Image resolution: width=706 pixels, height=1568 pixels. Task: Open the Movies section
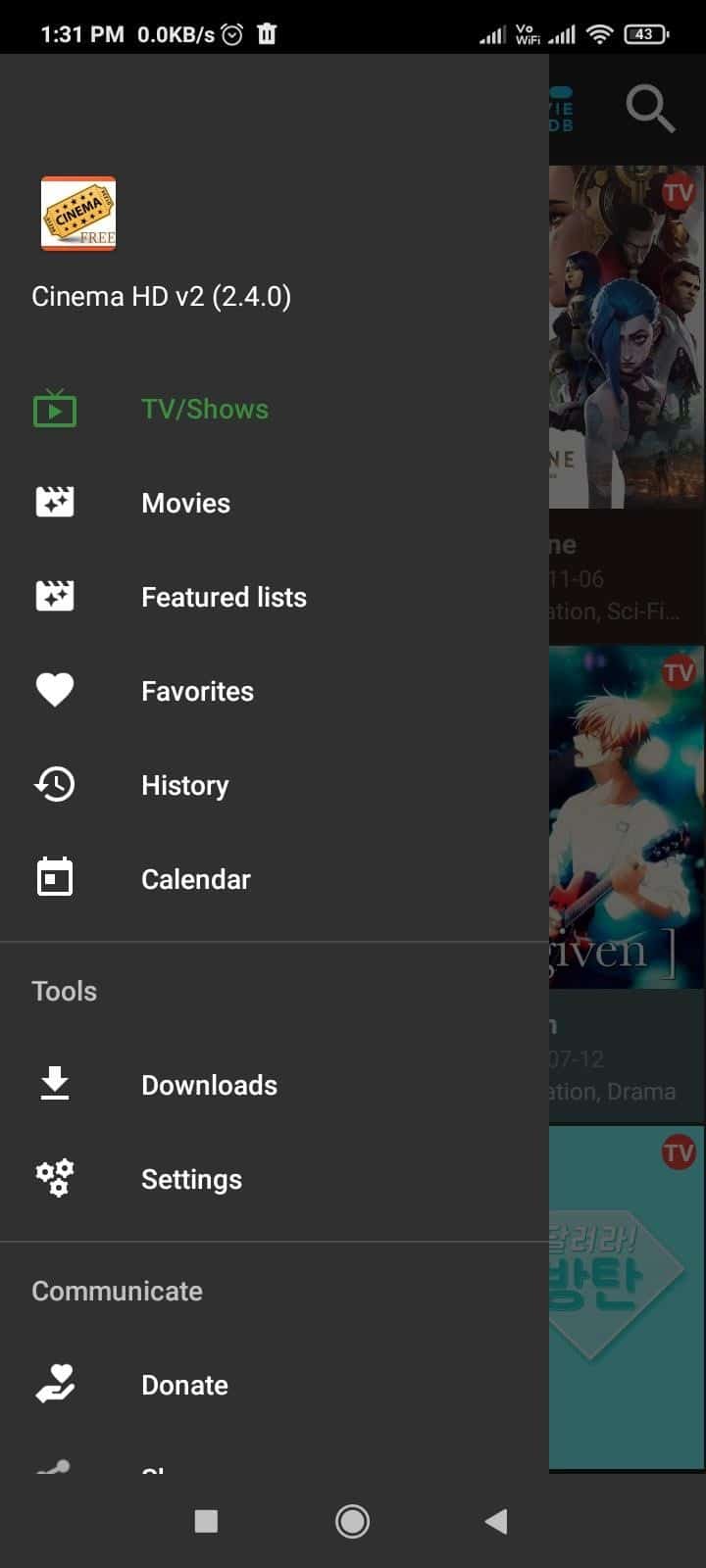click(275, 503)
